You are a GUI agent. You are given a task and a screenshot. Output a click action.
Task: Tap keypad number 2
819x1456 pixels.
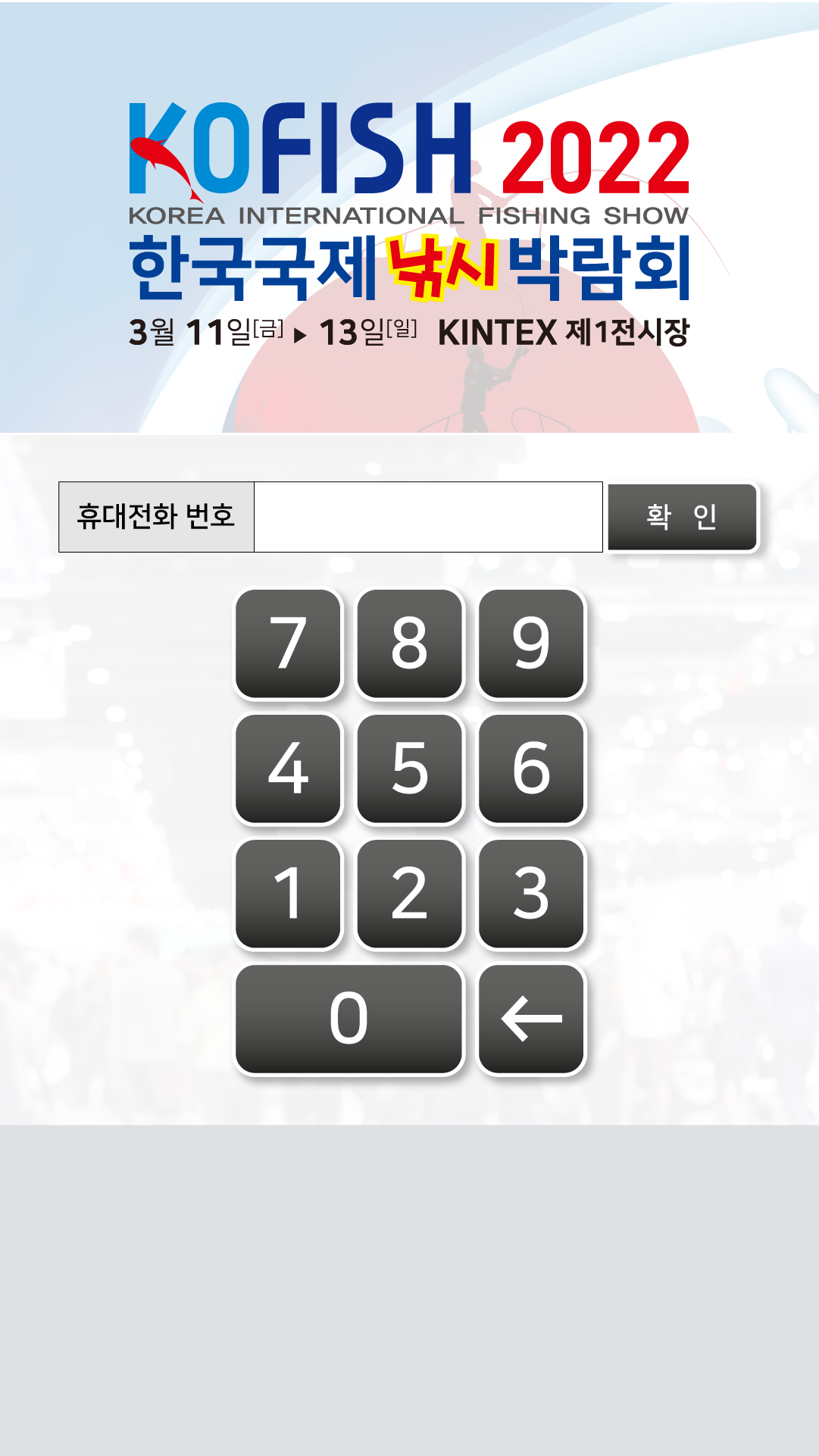click(410, 894)
